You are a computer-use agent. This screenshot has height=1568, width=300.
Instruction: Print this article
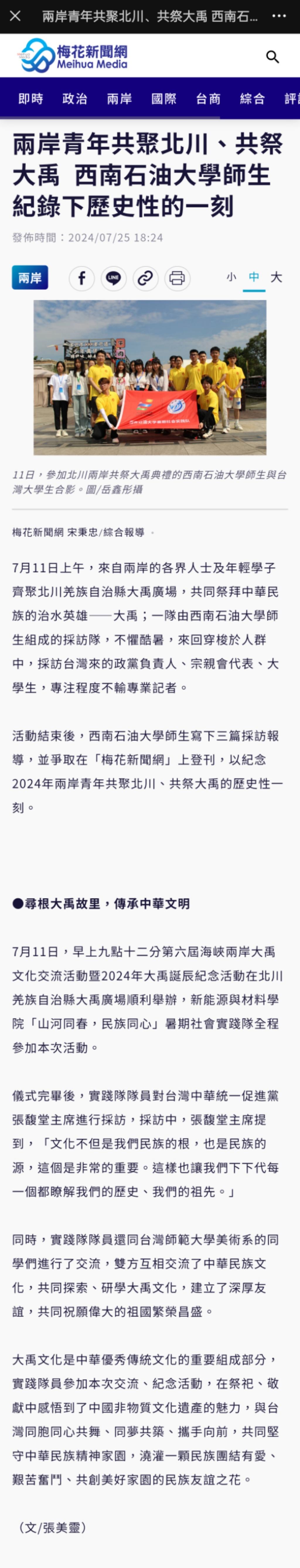(x=177, y=278)
